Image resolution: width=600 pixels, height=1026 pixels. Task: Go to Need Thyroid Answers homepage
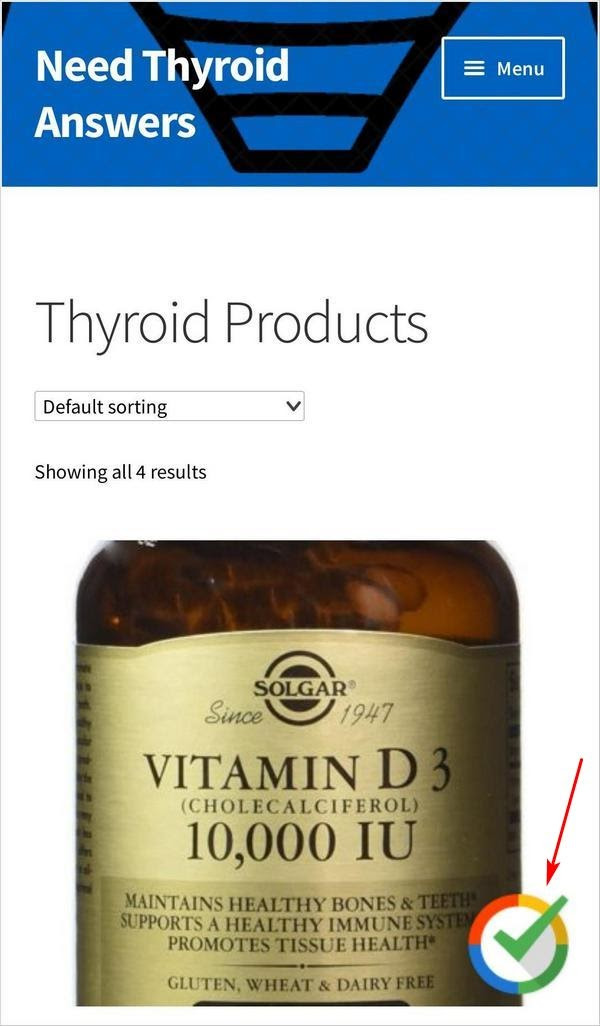click(x=162, y=94)
